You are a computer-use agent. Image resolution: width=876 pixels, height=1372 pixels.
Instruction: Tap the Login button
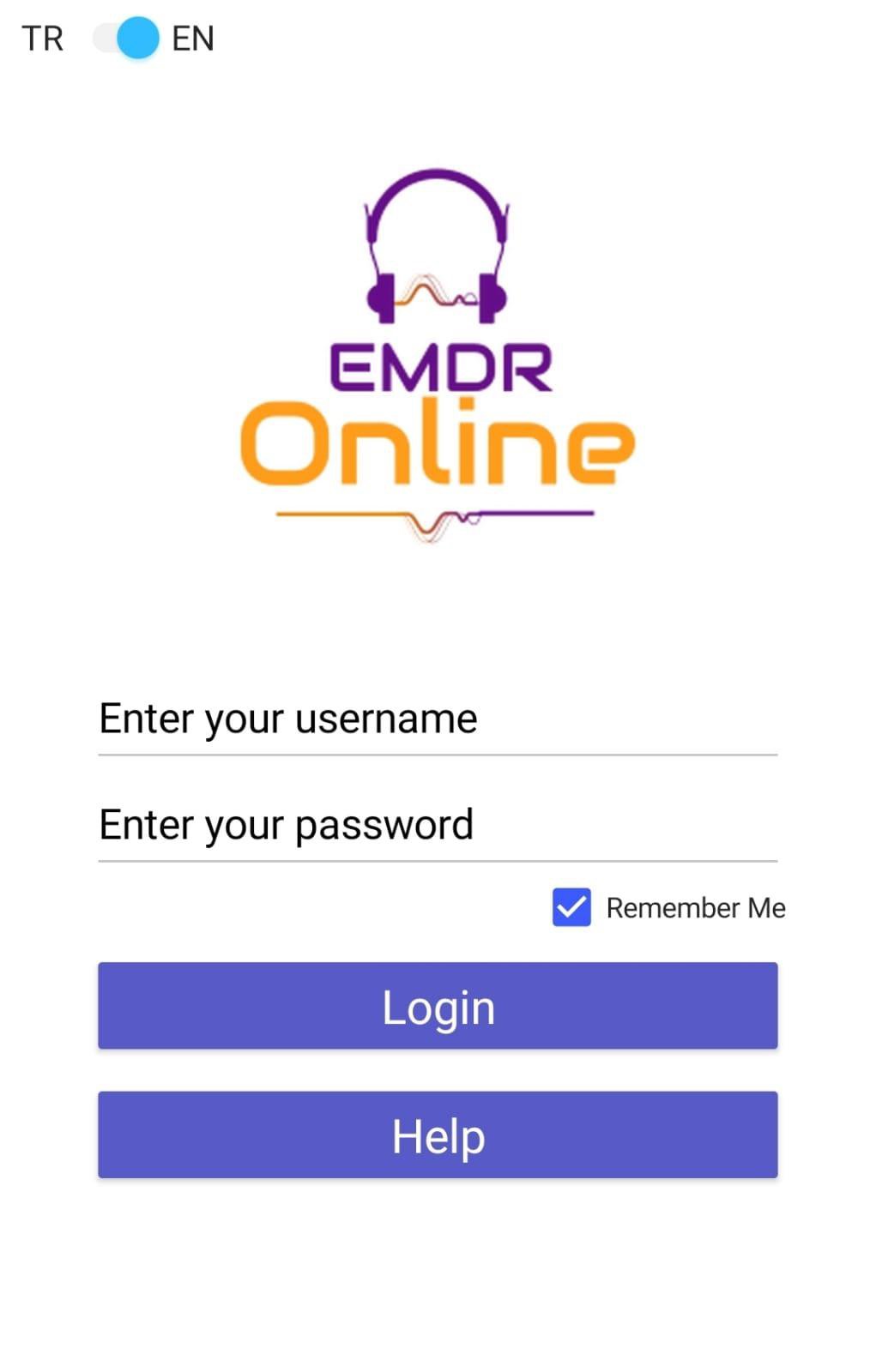[438, 1006]
